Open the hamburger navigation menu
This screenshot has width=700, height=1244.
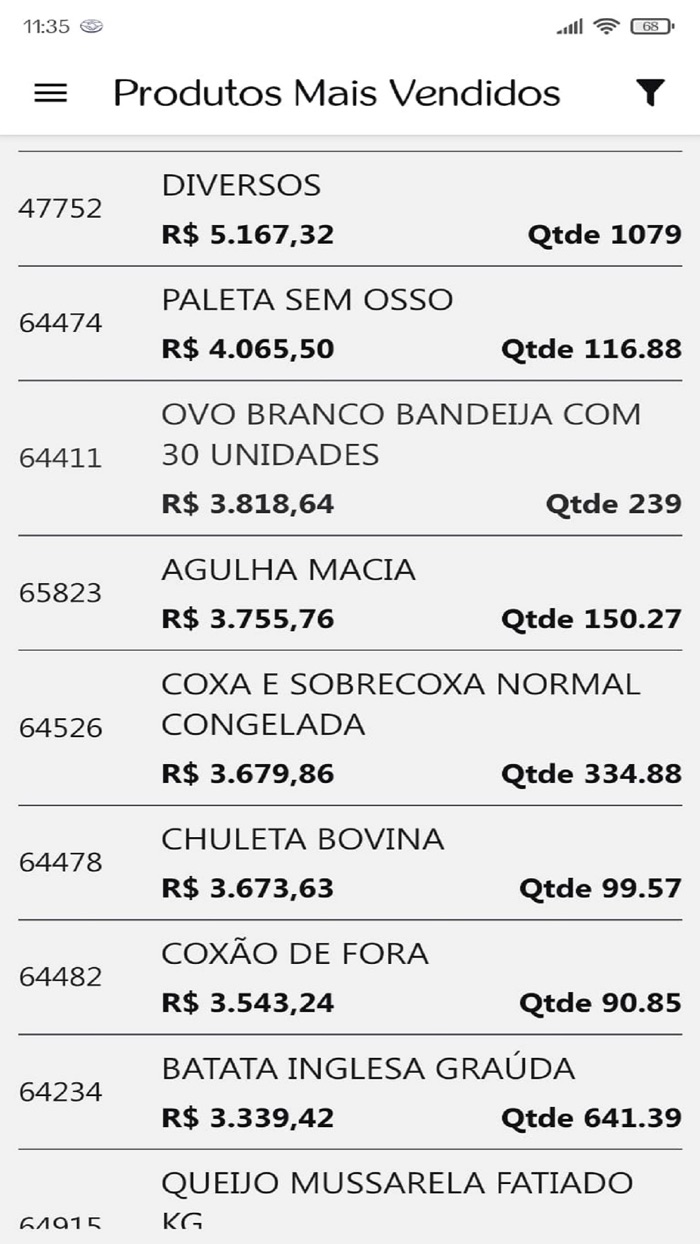[x=51, y=93]
